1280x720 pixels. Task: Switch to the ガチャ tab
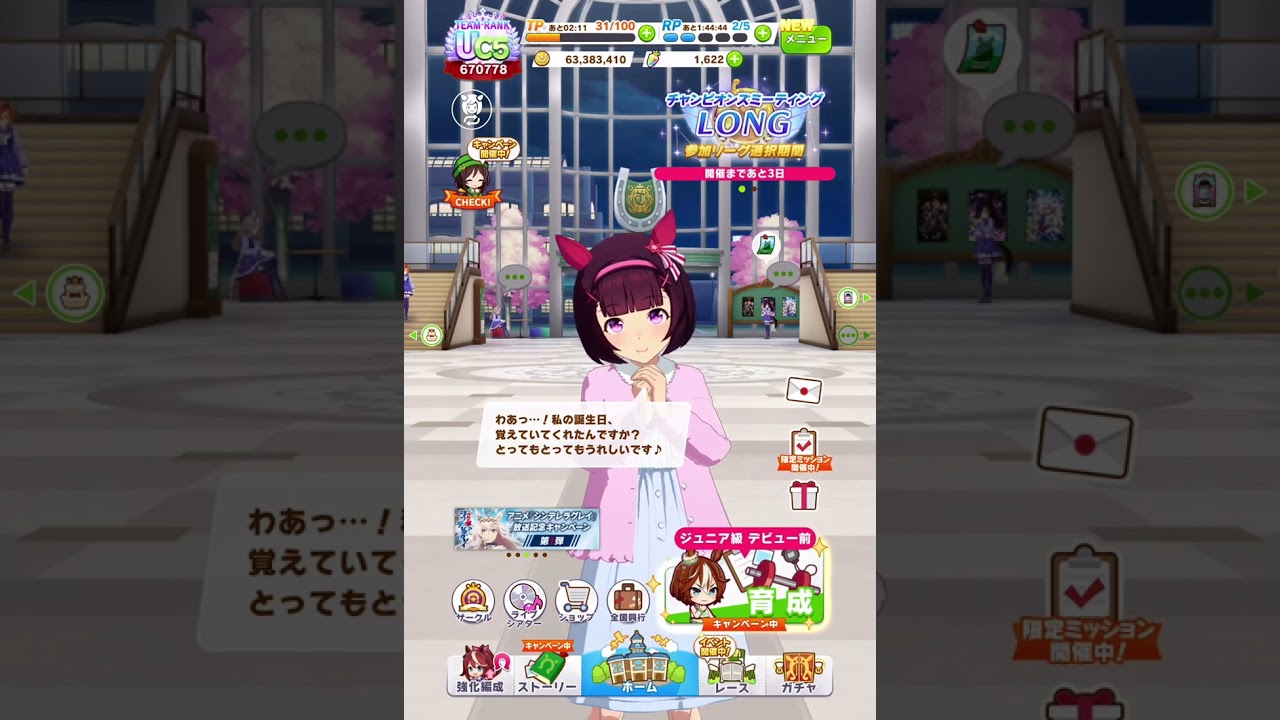798,672
